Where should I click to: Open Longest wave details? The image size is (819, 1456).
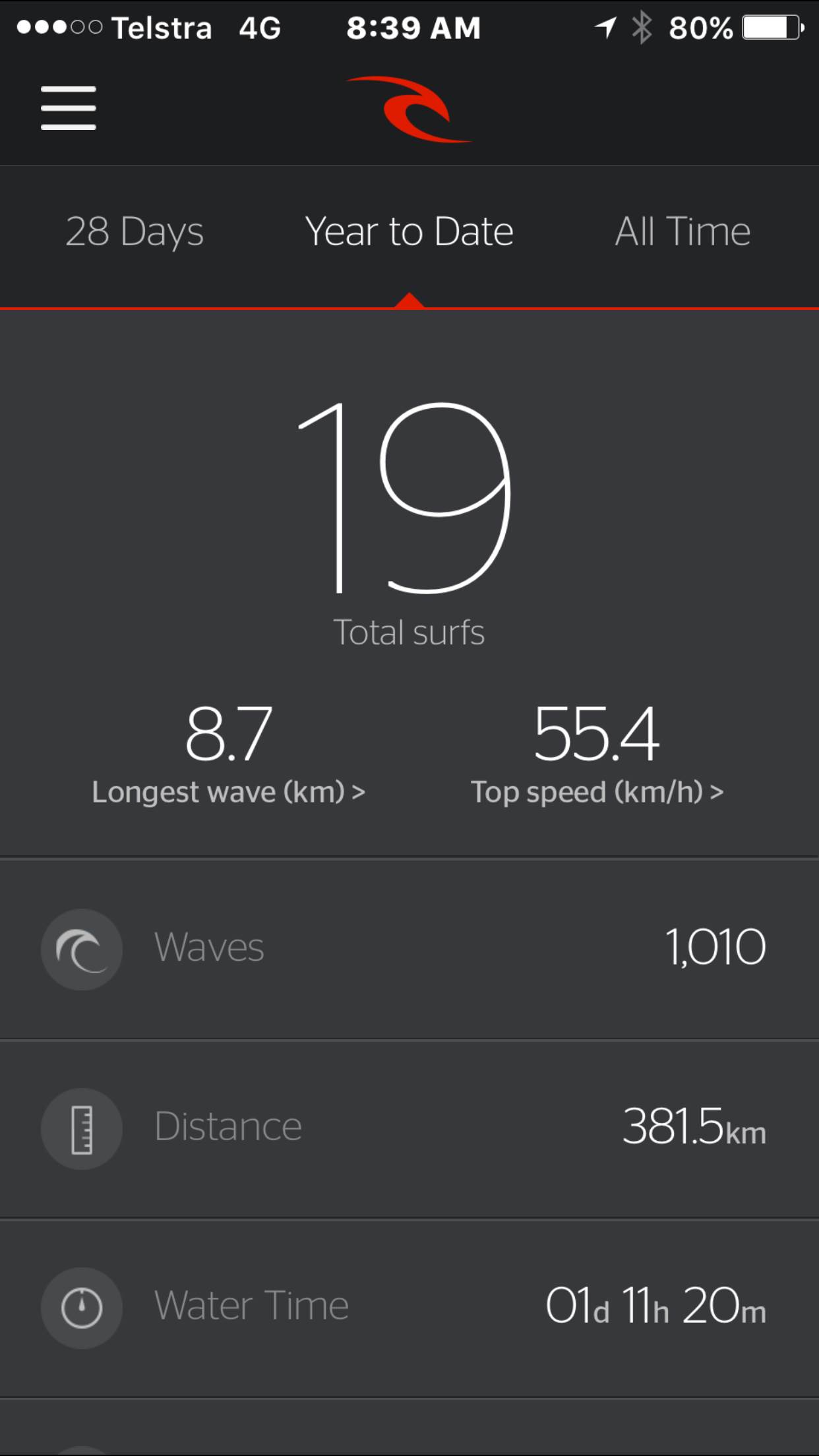click(228, 791)
